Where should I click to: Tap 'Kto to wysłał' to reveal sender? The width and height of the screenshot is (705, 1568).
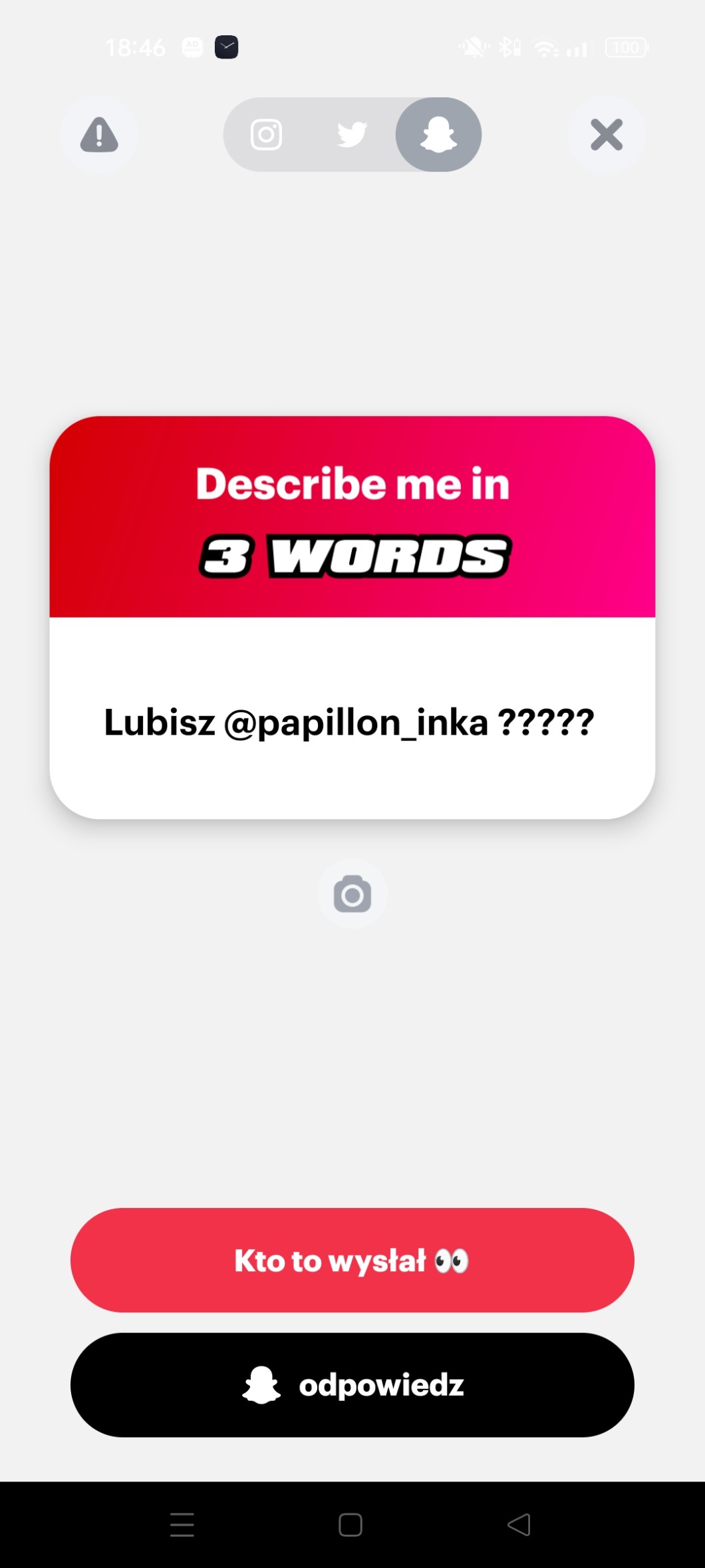click(x=352, y=1261)
